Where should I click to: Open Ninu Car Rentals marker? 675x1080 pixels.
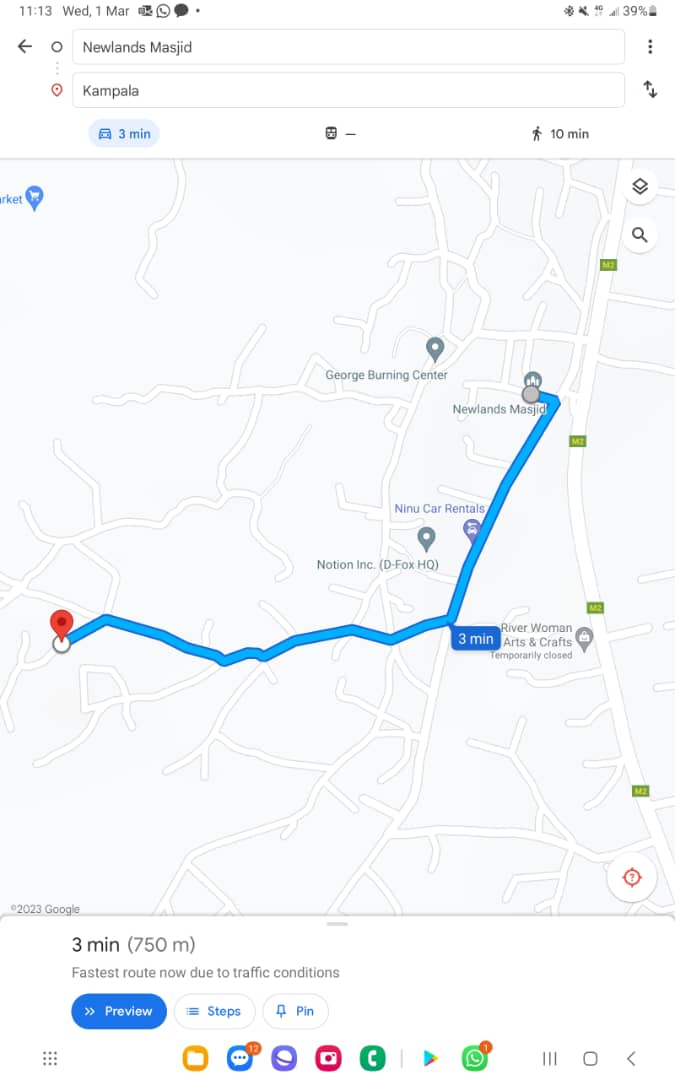[472, 527]
